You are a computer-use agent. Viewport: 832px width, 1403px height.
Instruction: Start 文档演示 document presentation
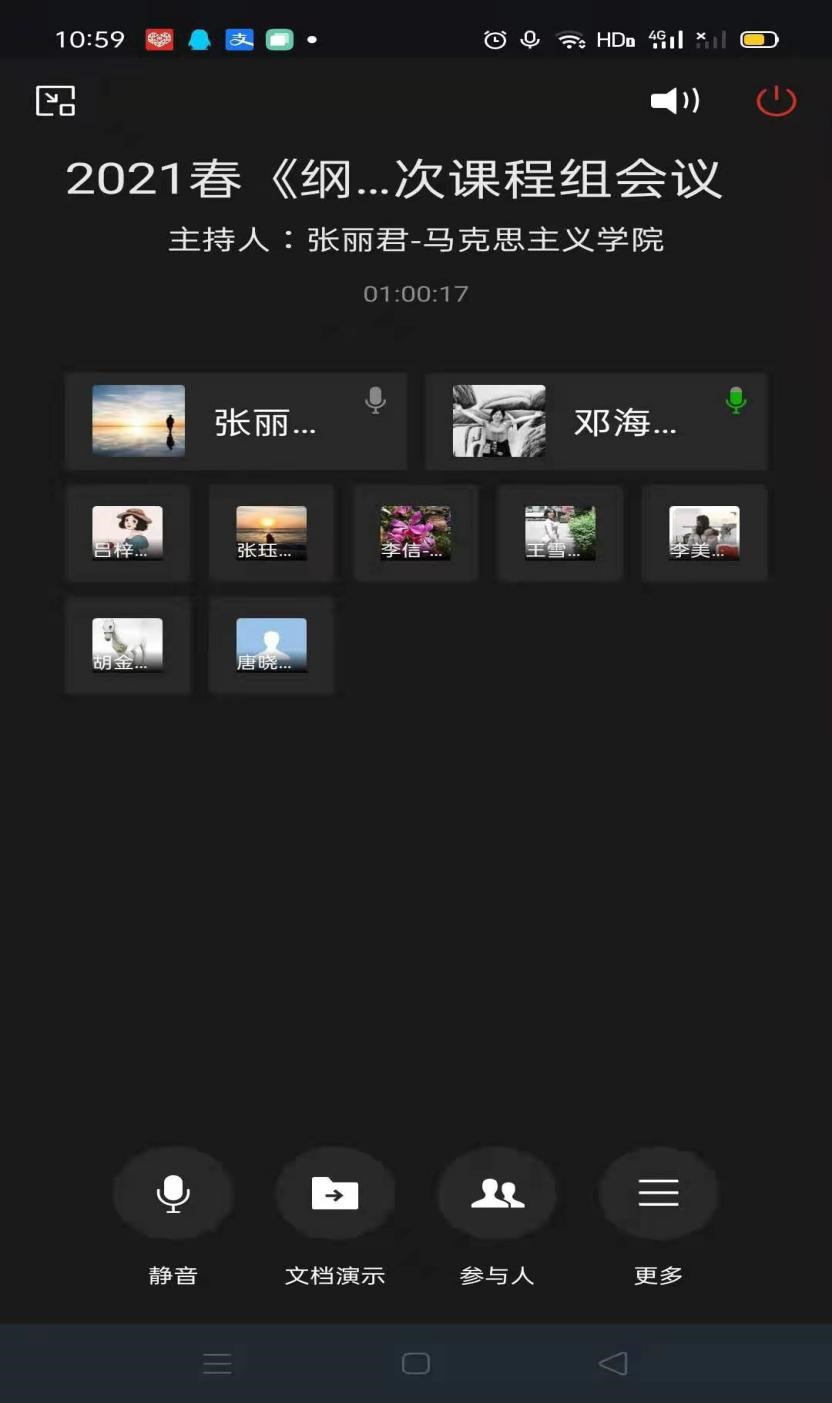335,1194
